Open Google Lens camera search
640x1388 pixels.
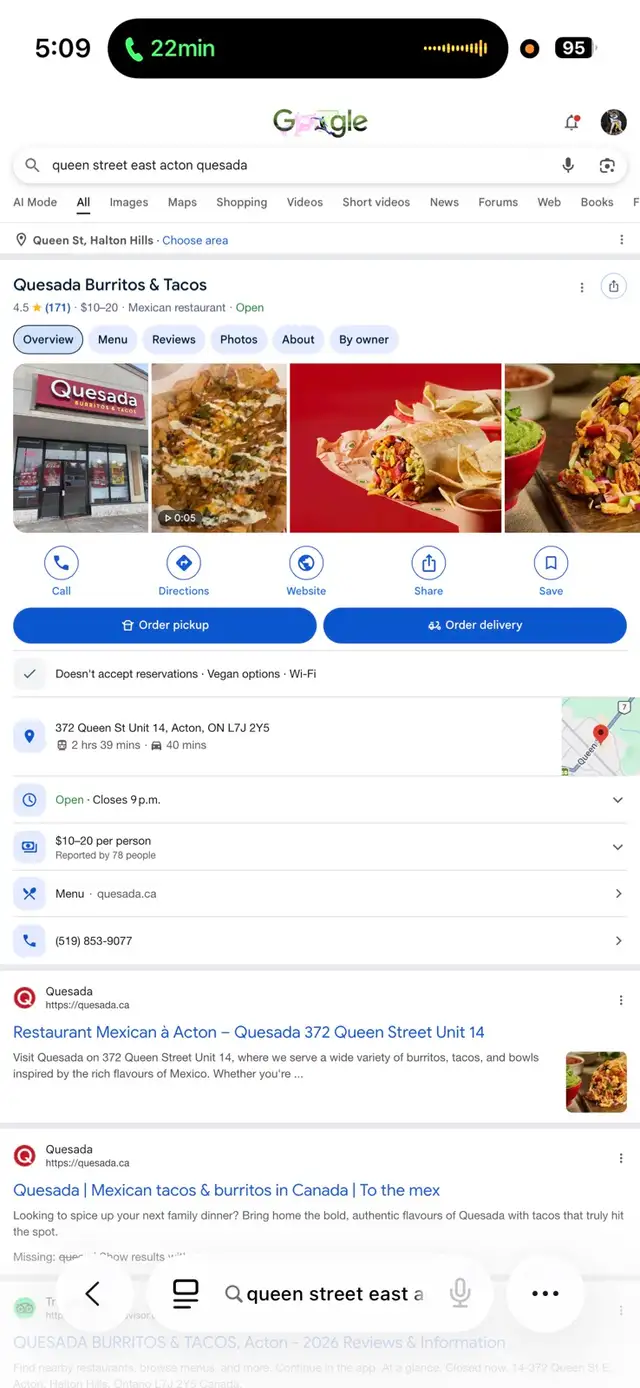[x=607, y=165]
